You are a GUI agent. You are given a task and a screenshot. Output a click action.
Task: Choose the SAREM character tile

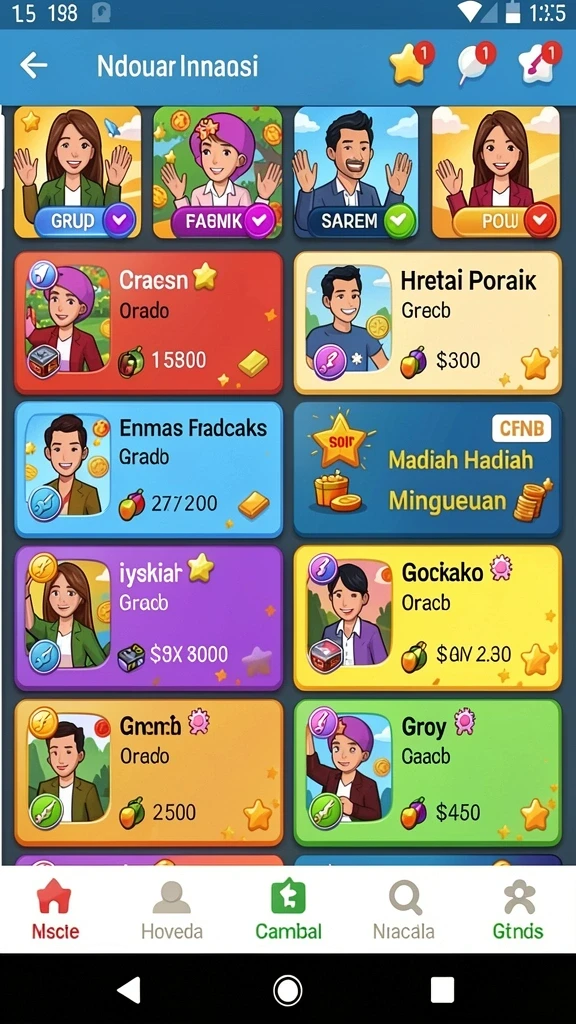point(356,173)
